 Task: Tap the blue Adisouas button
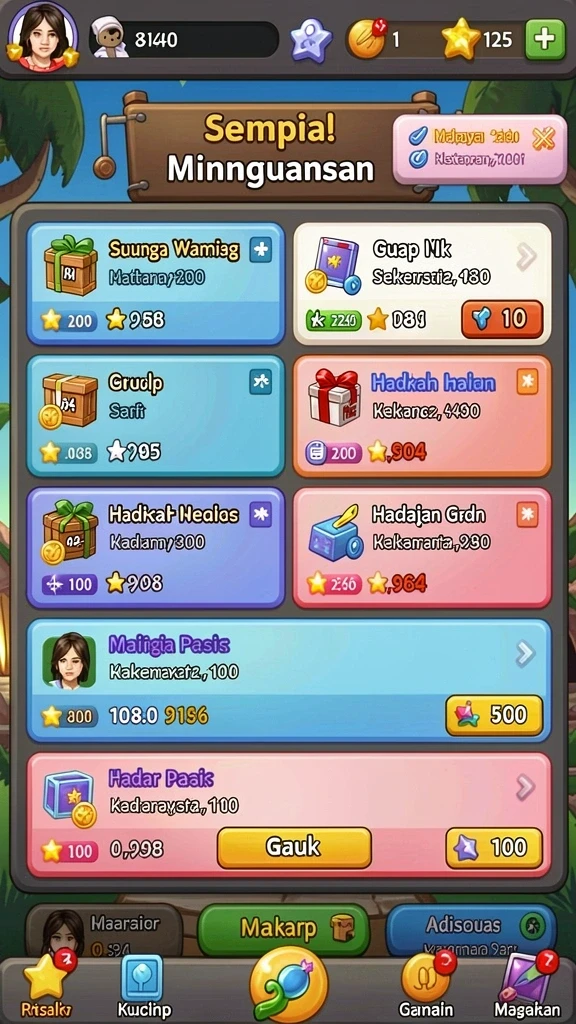[x=471, y=929]
